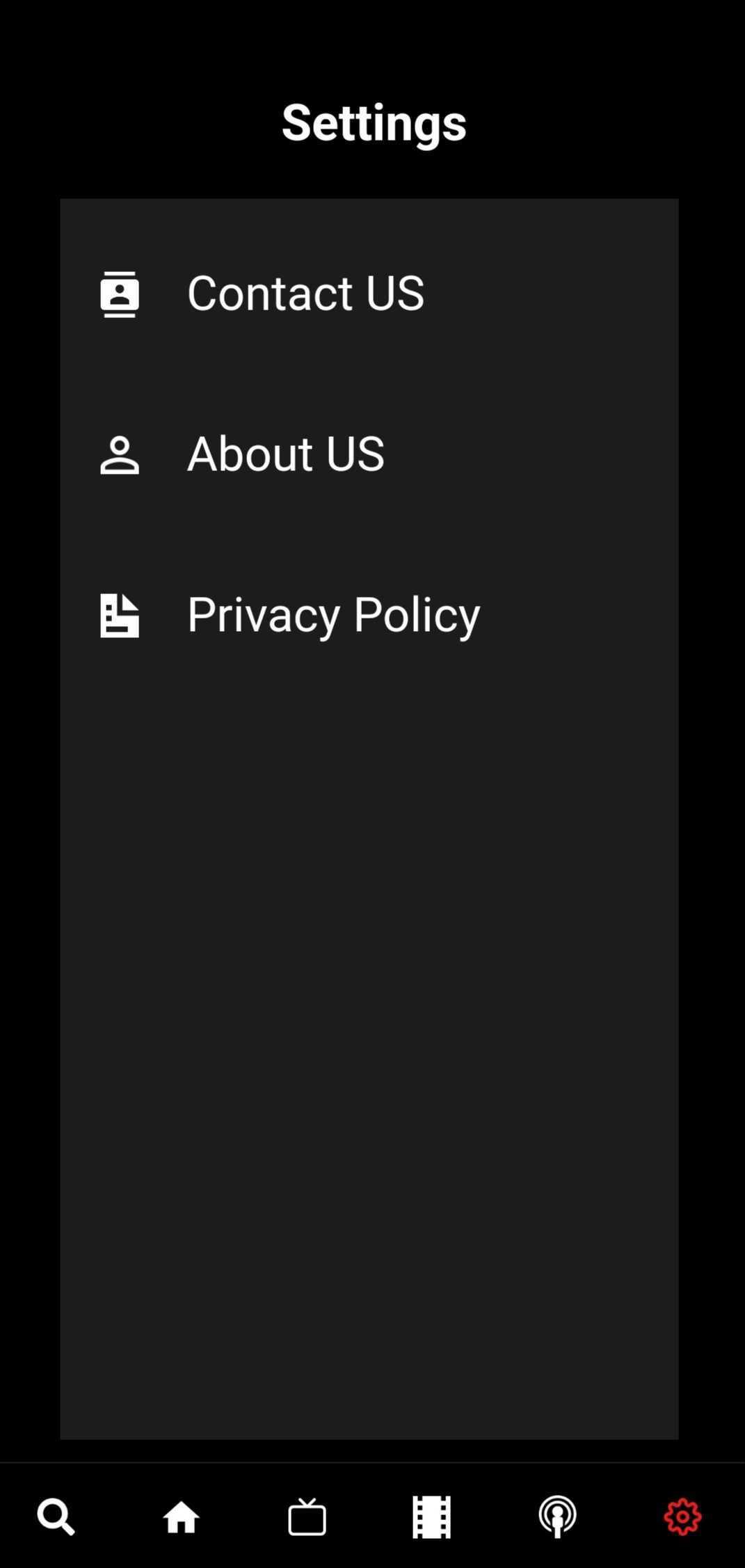Switch to the home tab

pos(181,1517)
